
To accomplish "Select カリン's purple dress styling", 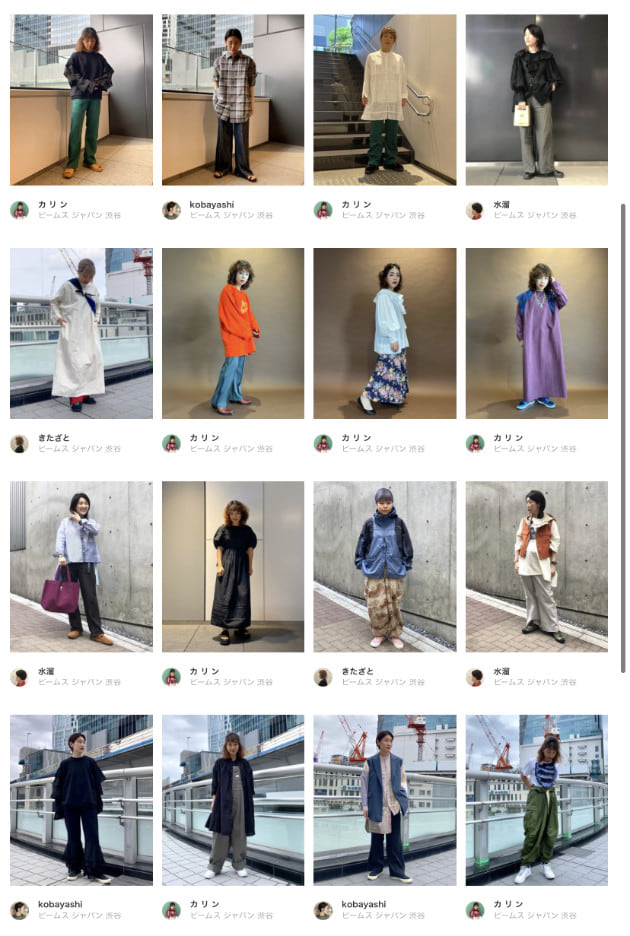I will [x=536, y=333].
